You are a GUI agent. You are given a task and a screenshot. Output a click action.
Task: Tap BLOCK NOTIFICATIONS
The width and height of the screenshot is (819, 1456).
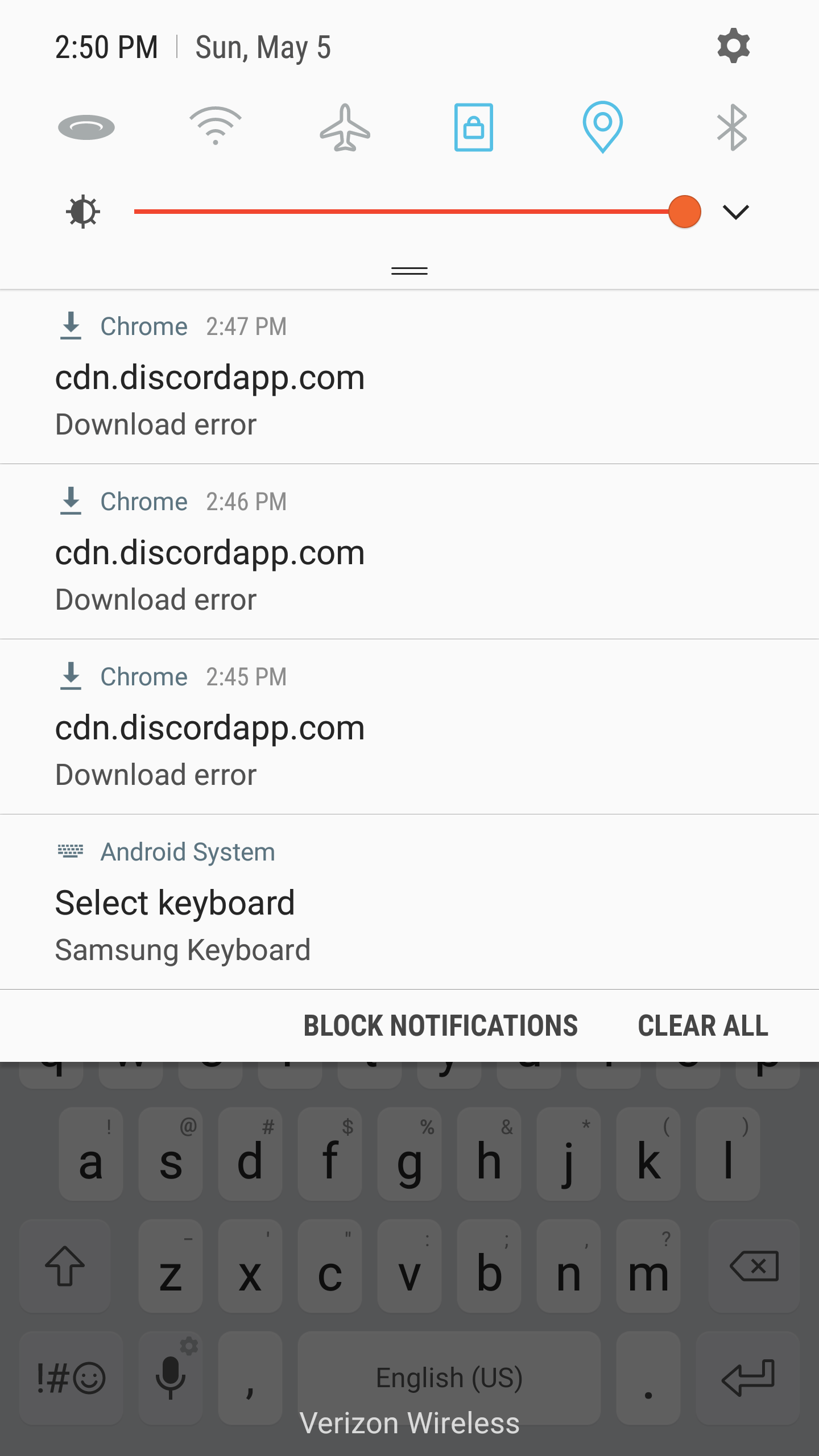coord(440,1025)
